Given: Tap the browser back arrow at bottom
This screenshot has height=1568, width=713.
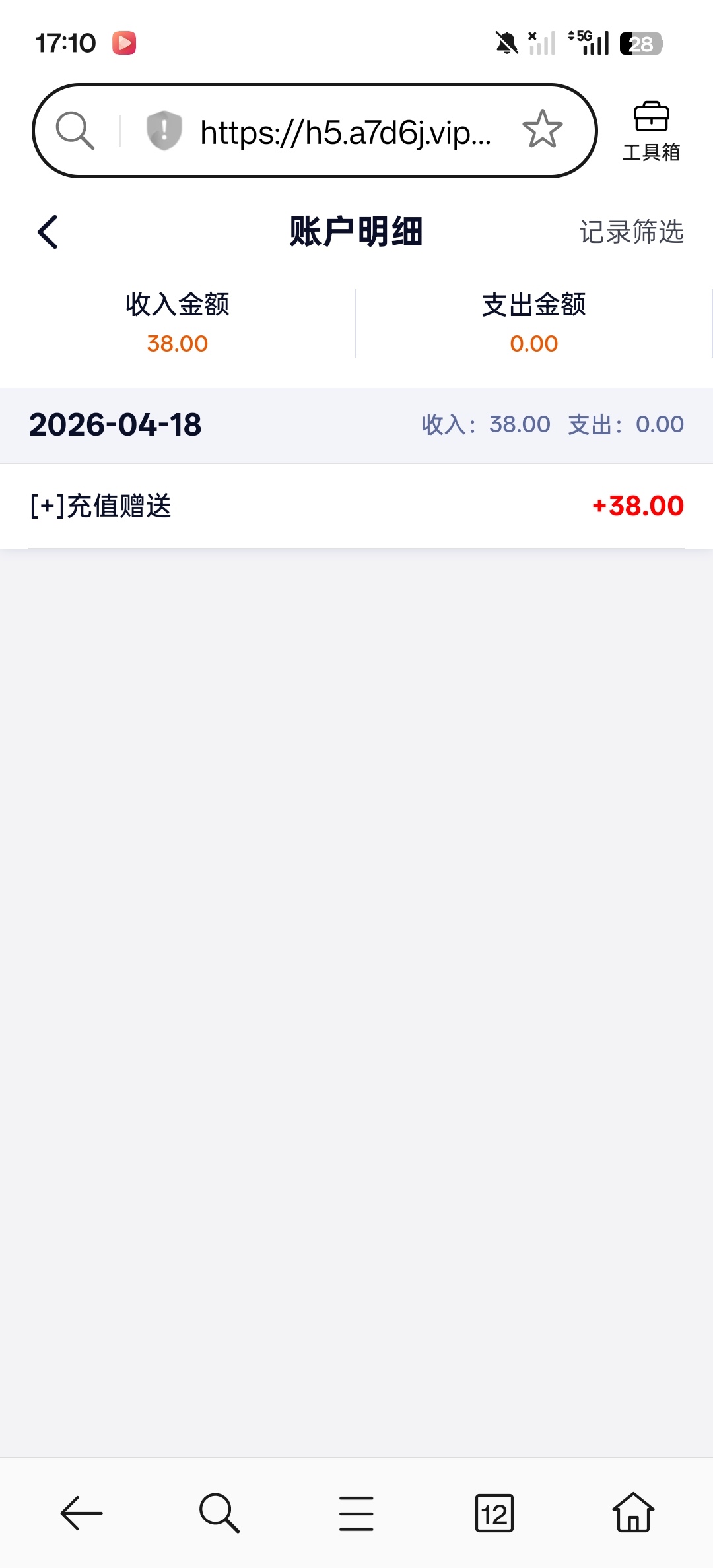Looking at the screenshot, I should (81, 1513).
